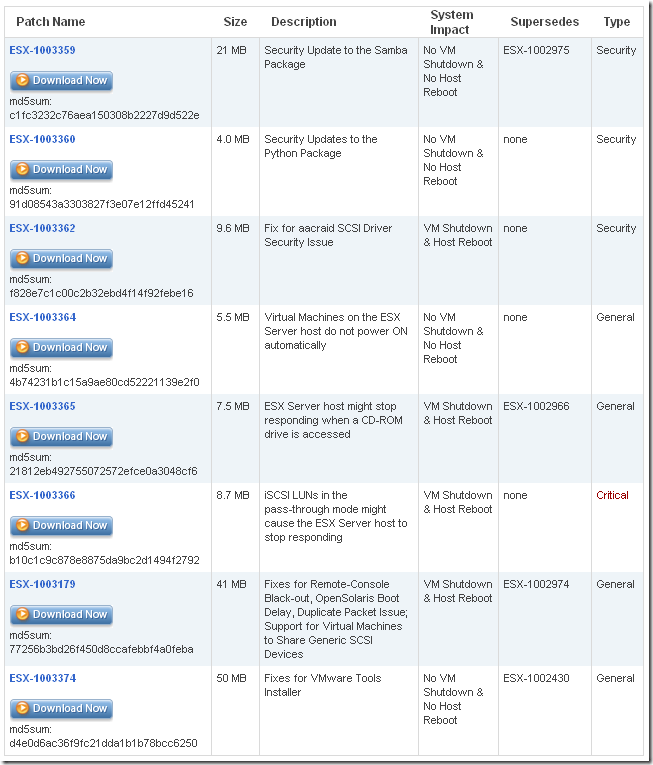Screen dimensions: 653x765
Task: Download the ESX-1003374 VMware Tools installer fix
Action: [61, 709]
